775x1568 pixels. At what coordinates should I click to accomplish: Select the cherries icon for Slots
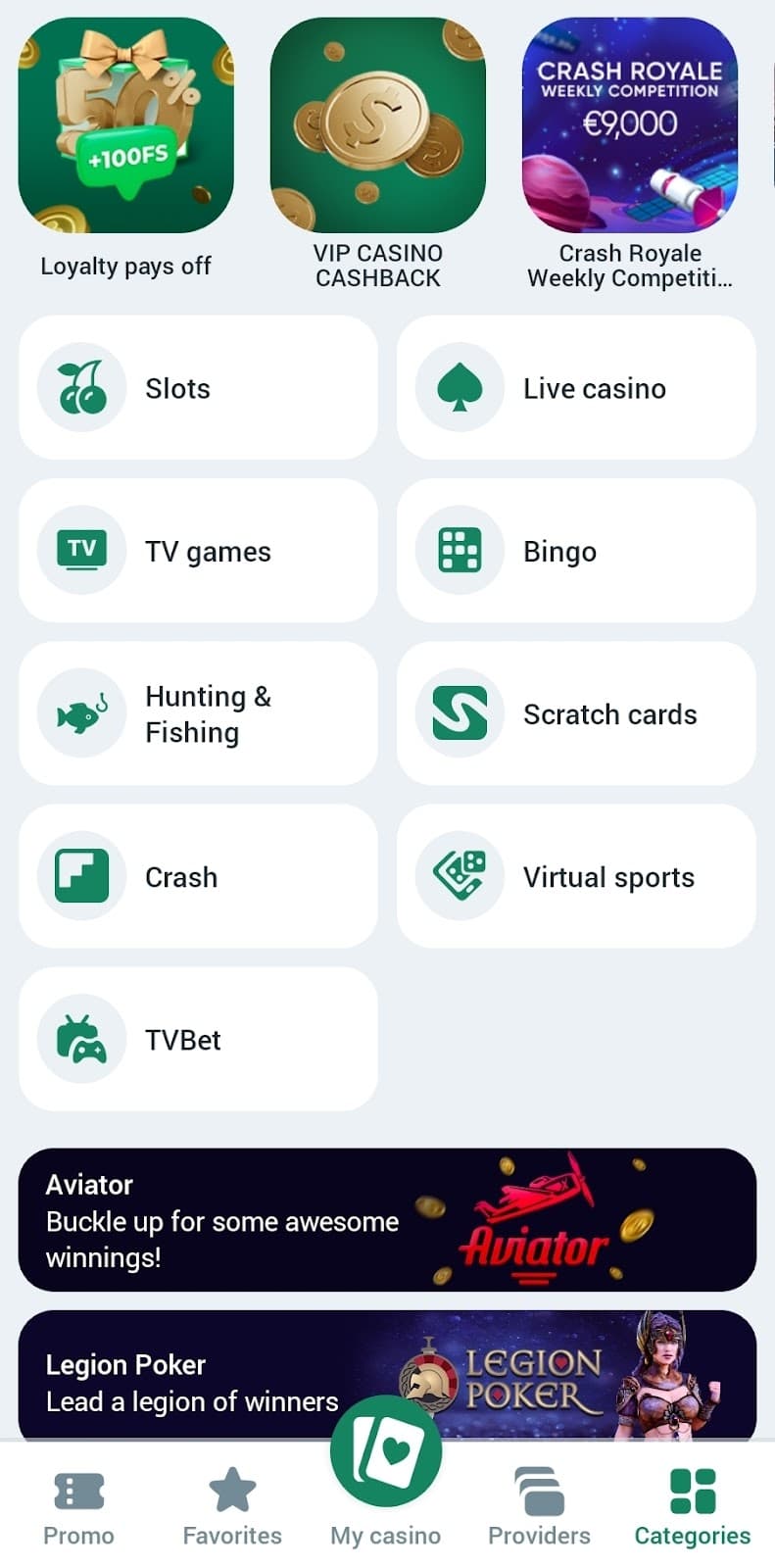[81, 388]
